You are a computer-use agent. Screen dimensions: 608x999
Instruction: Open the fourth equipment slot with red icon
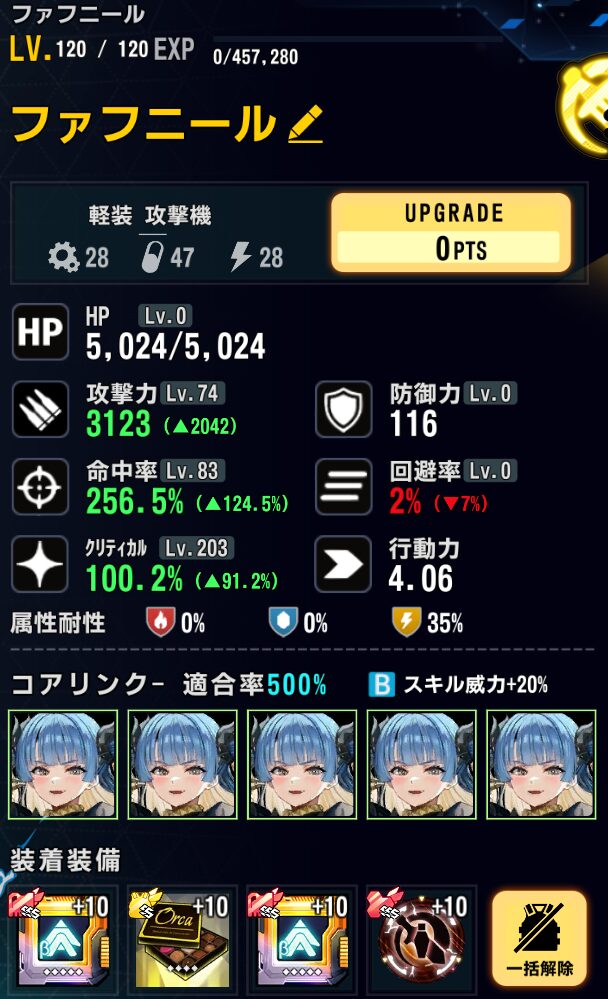tap(420, 940)
